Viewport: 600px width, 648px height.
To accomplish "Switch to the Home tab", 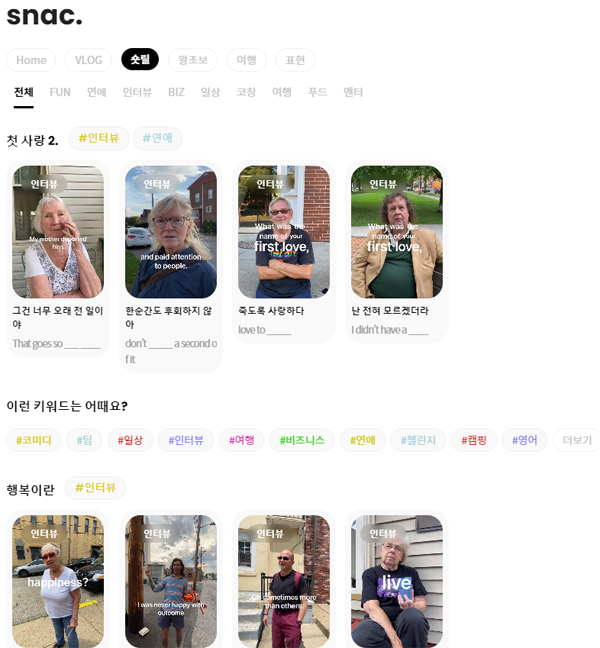I will point(31,60).
